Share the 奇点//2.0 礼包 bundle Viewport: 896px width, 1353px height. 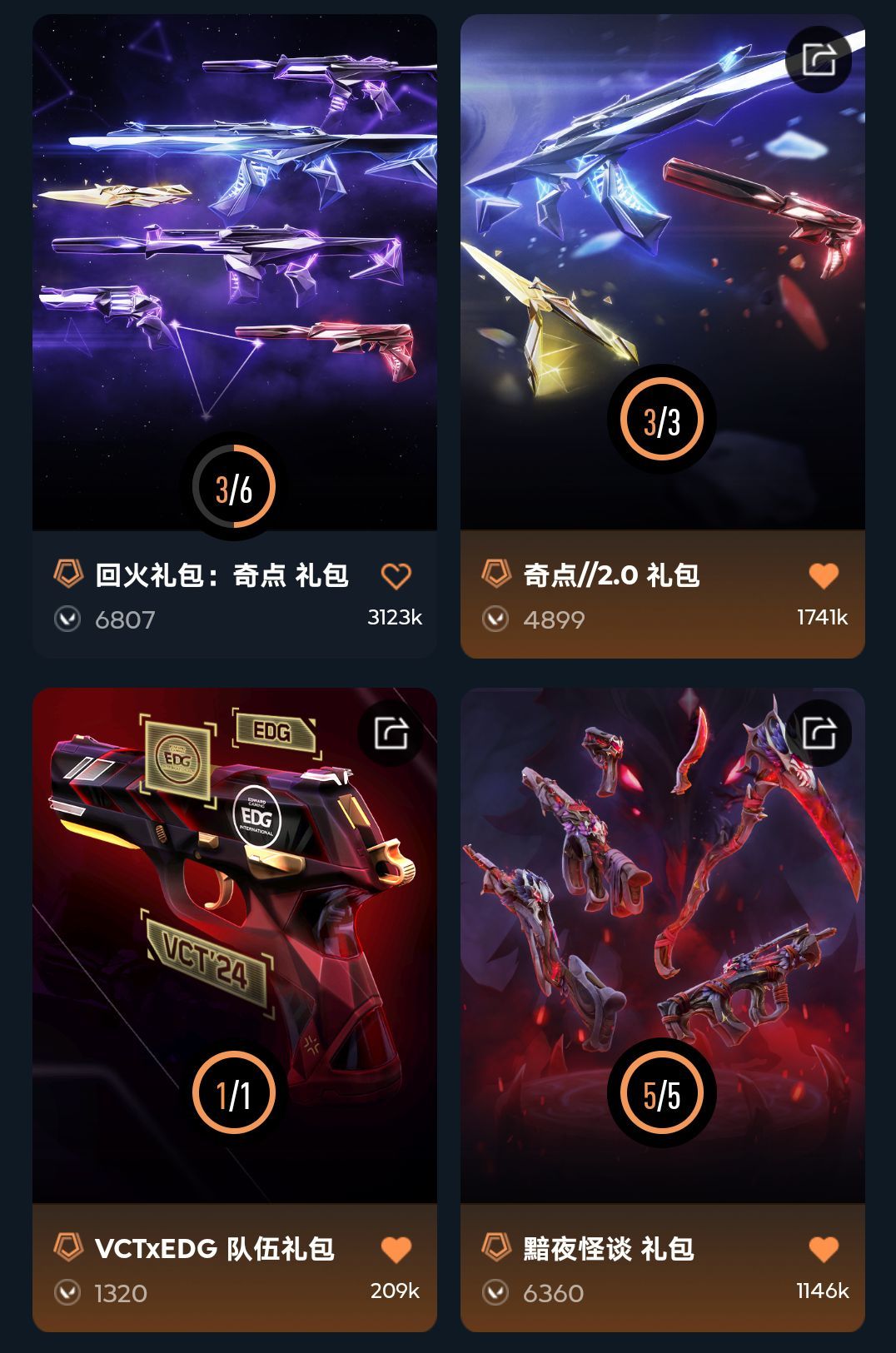[x=819, y=59]
